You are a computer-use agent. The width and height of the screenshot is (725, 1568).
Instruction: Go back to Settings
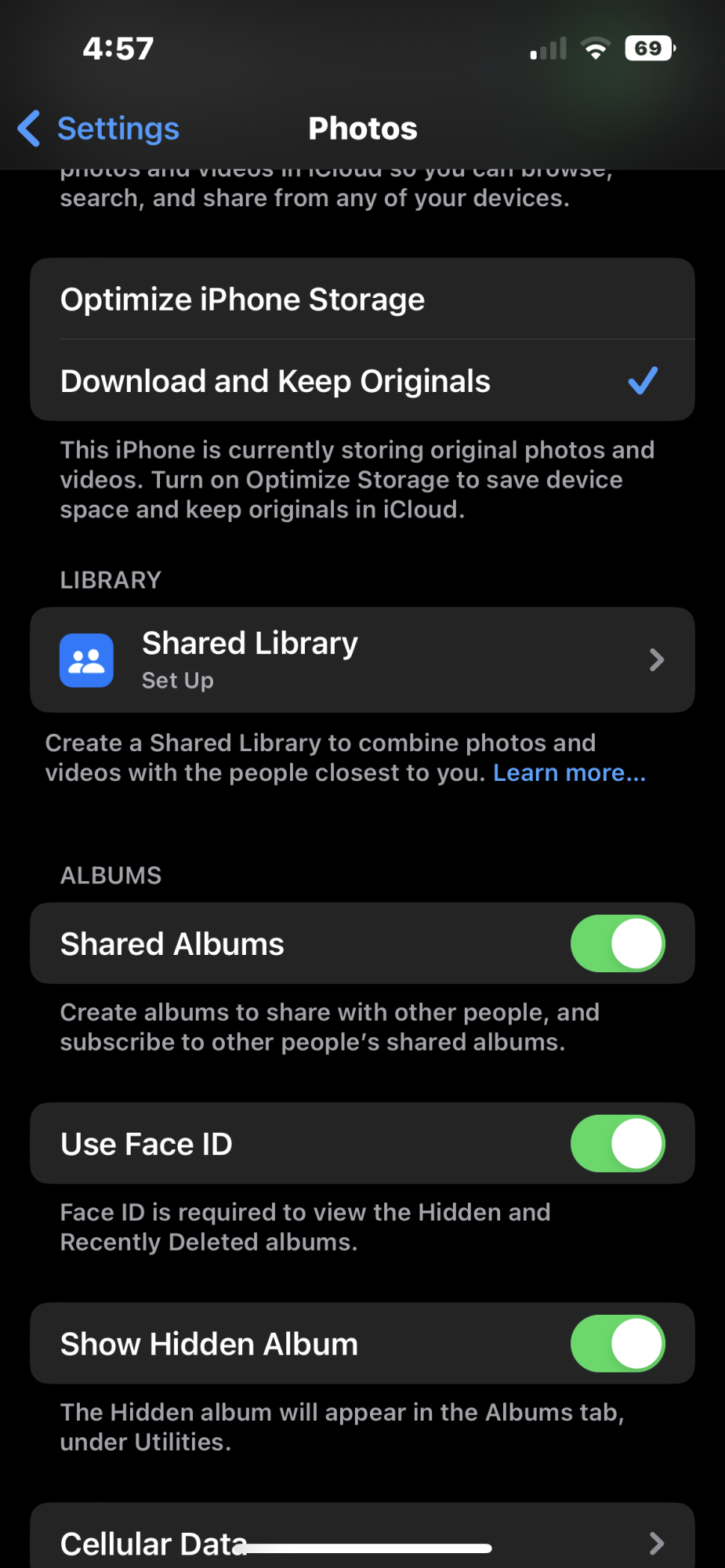tap(99, 129)
